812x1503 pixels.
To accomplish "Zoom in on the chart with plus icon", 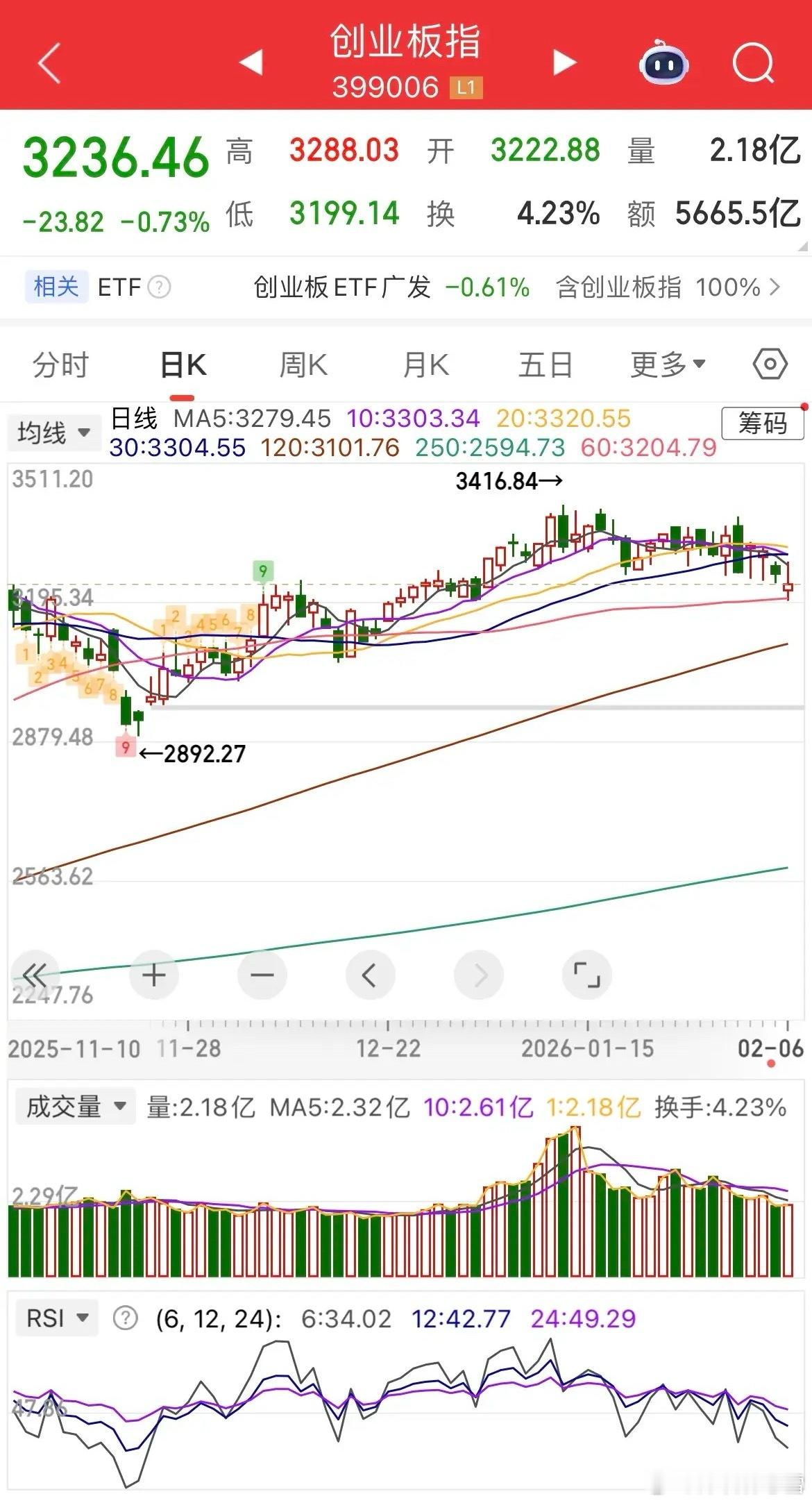I will 153,975.
